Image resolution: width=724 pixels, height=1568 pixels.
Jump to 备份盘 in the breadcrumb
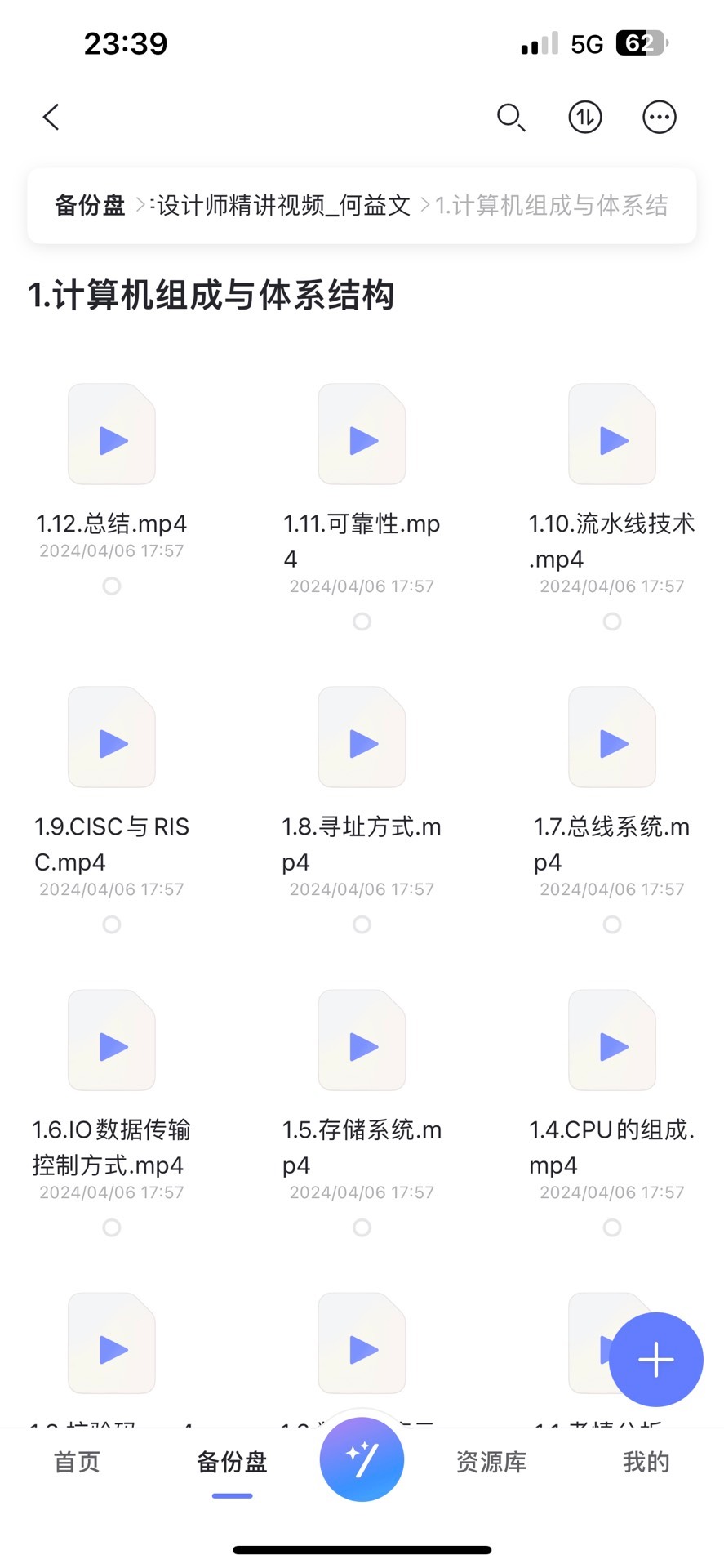pyautogui.click(x=90, y=205)
